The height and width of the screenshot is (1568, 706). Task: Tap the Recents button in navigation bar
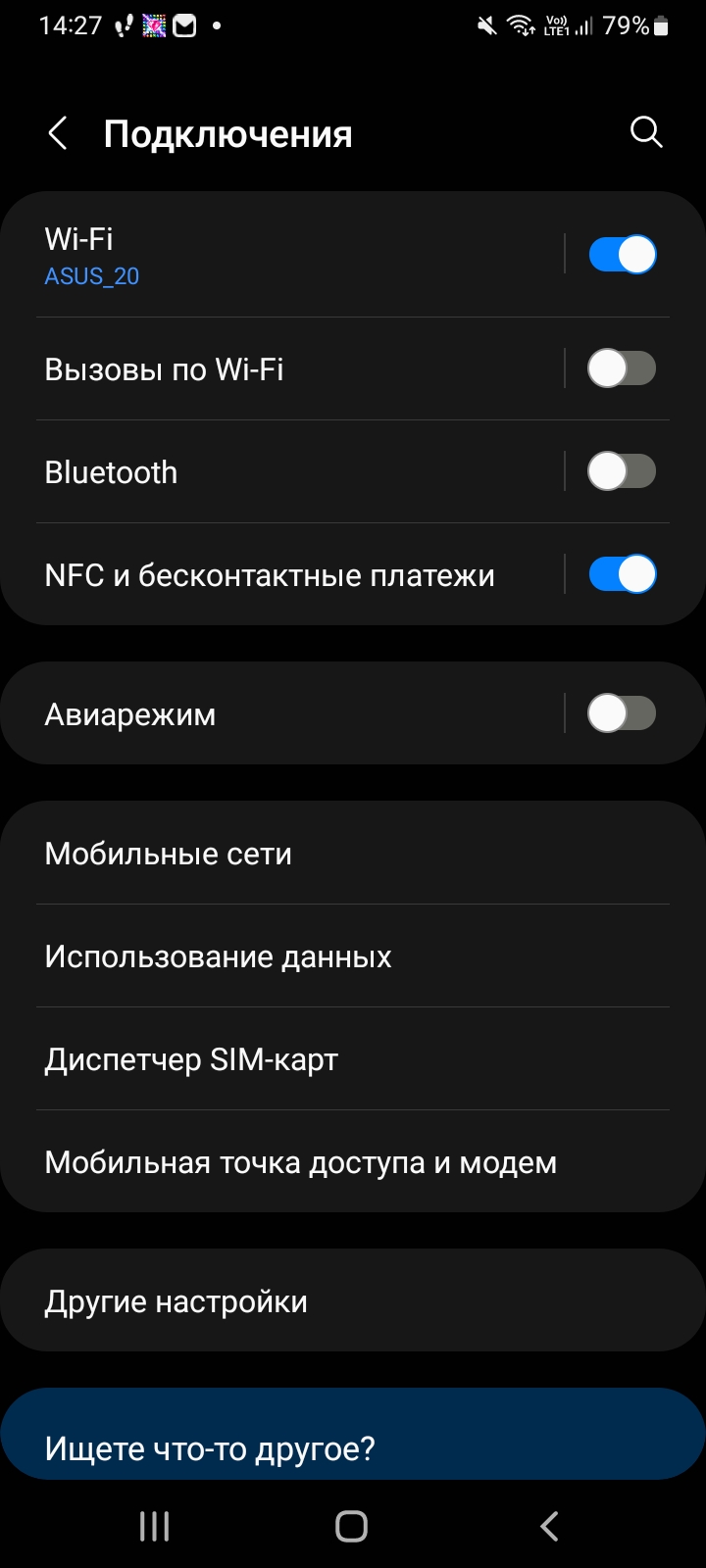(x=154, y=1525)
